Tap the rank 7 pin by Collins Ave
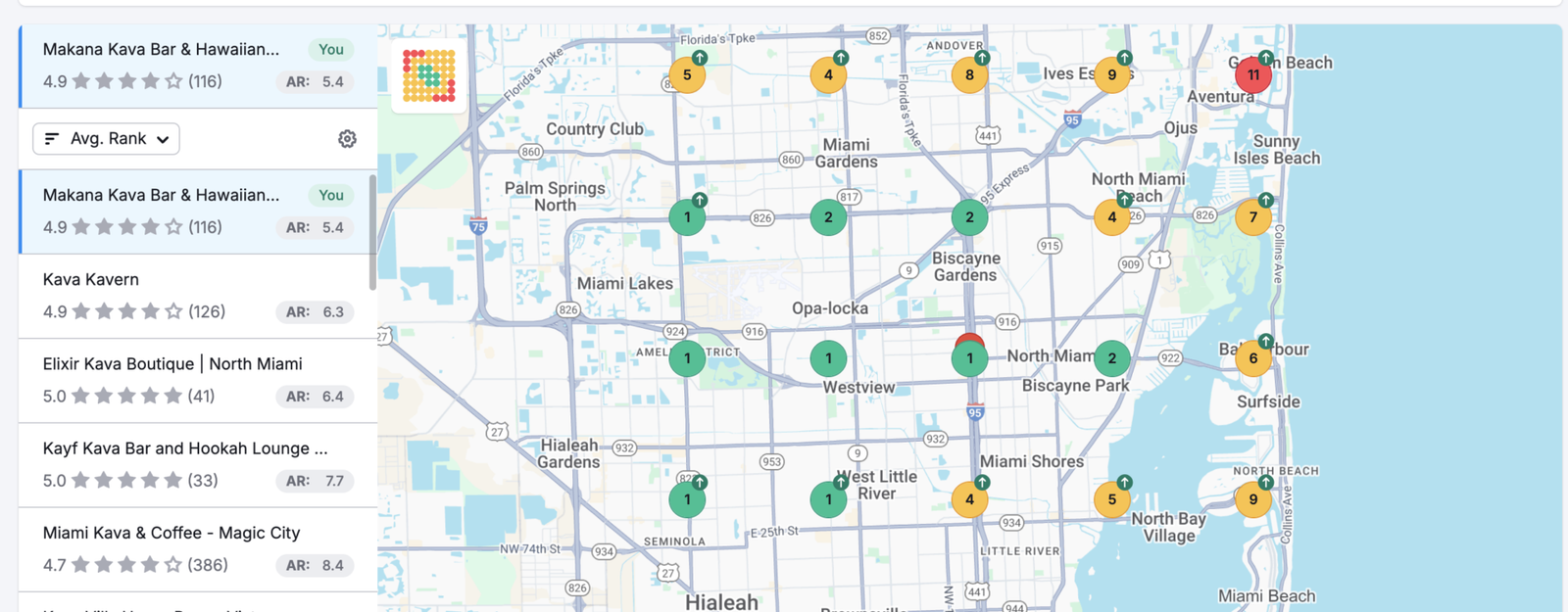 1252,217
